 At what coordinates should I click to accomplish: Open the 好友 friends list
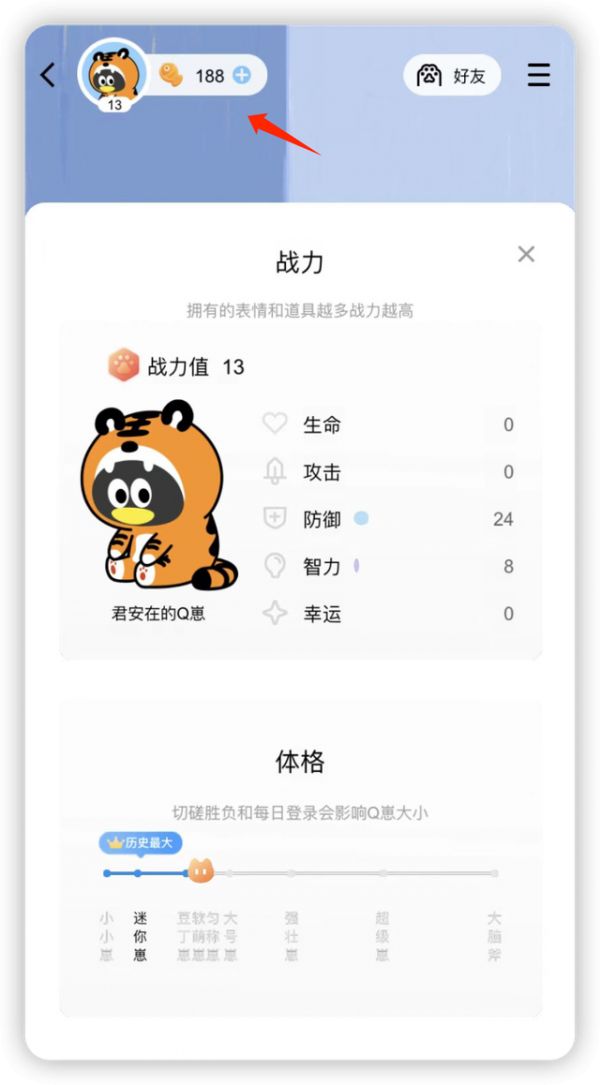[x=452, y=75]
